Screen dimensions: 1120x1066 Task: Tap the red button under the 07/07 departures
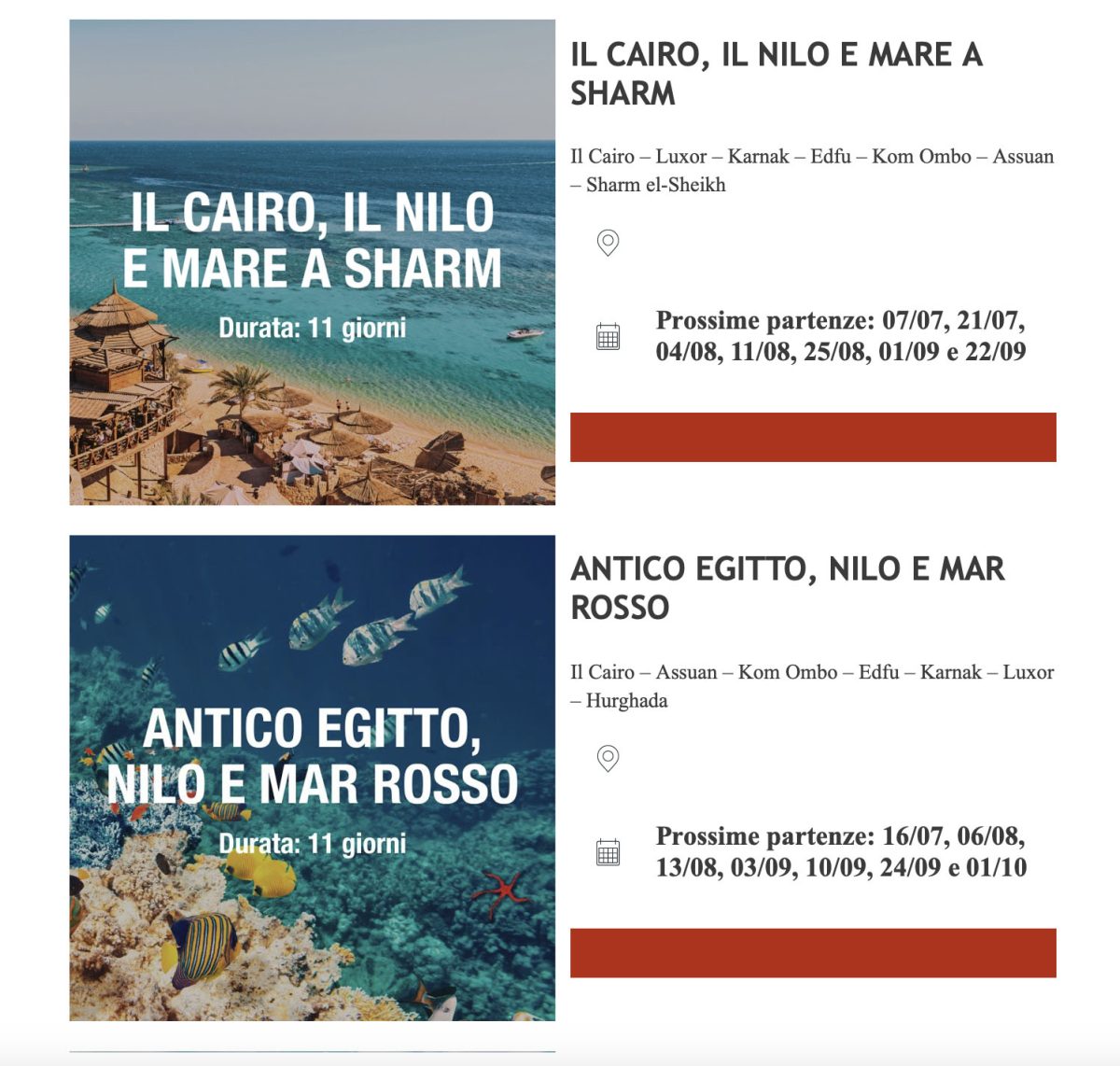pos(813,437)
